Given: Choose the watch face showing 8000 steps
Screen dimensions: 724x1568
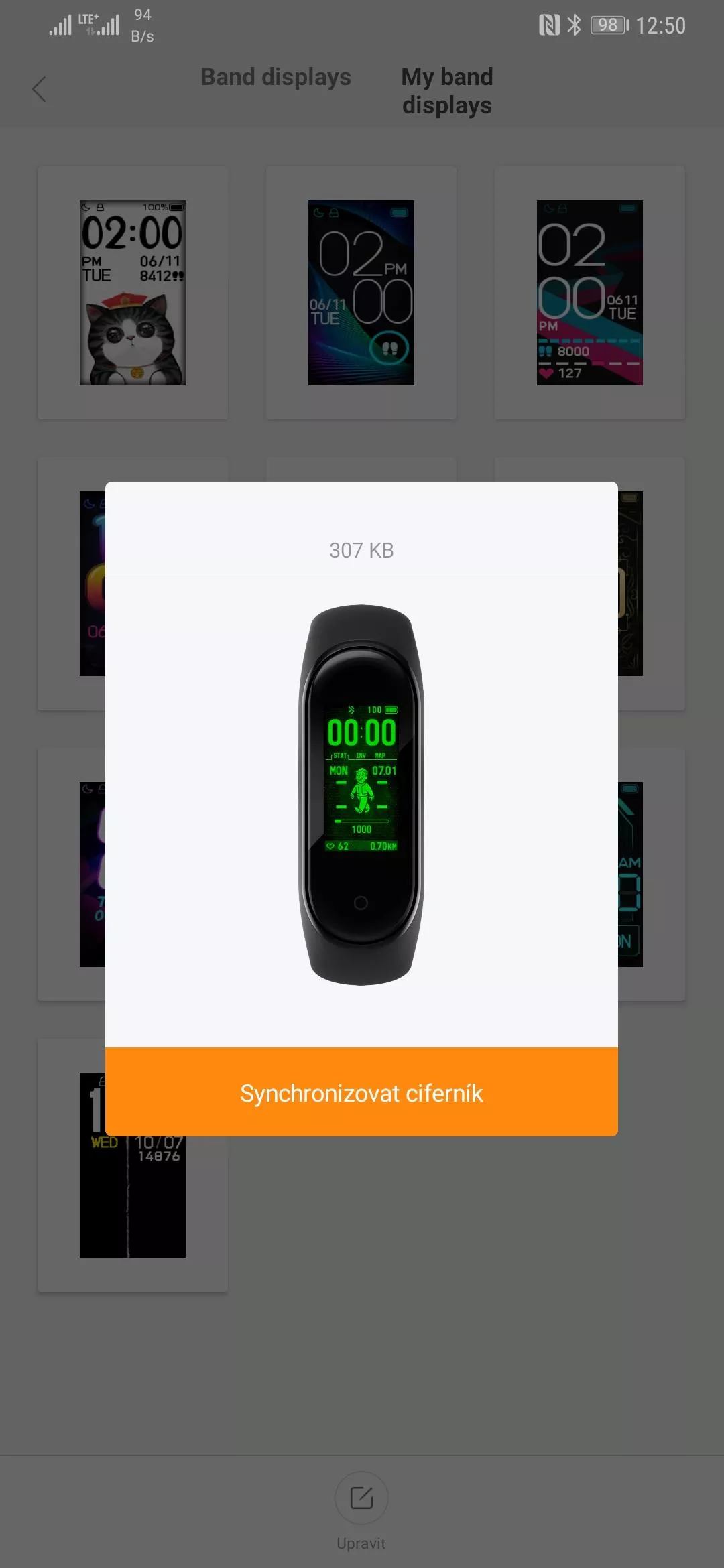Looking at the screenshot, I should (590, 293).
